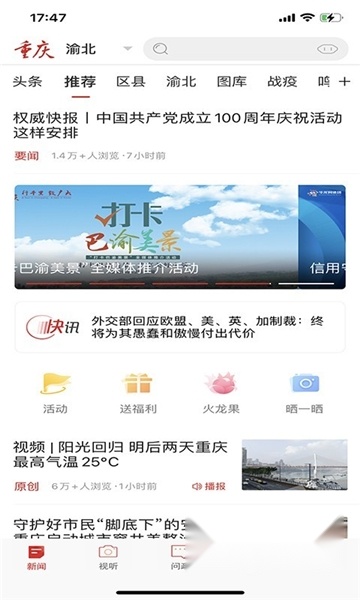Open the 活动 shortcut
The height and width of the screenshot is (600, 360).
[55, 393]
